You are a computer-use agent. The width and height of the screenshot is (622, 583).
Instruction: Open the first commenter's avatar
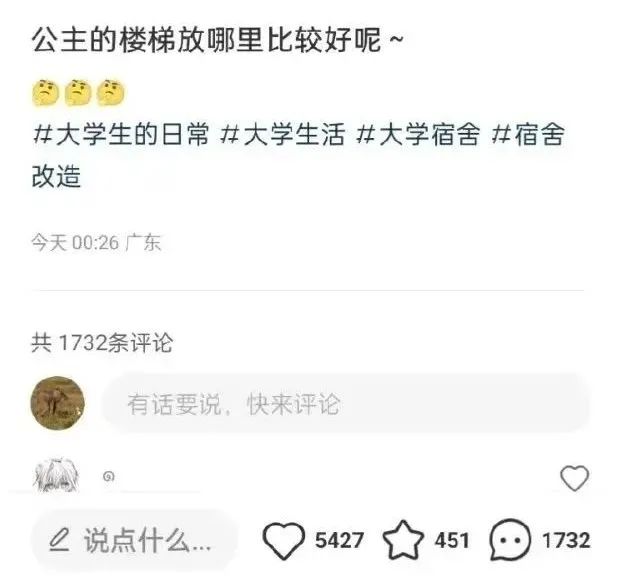point(56,476)
